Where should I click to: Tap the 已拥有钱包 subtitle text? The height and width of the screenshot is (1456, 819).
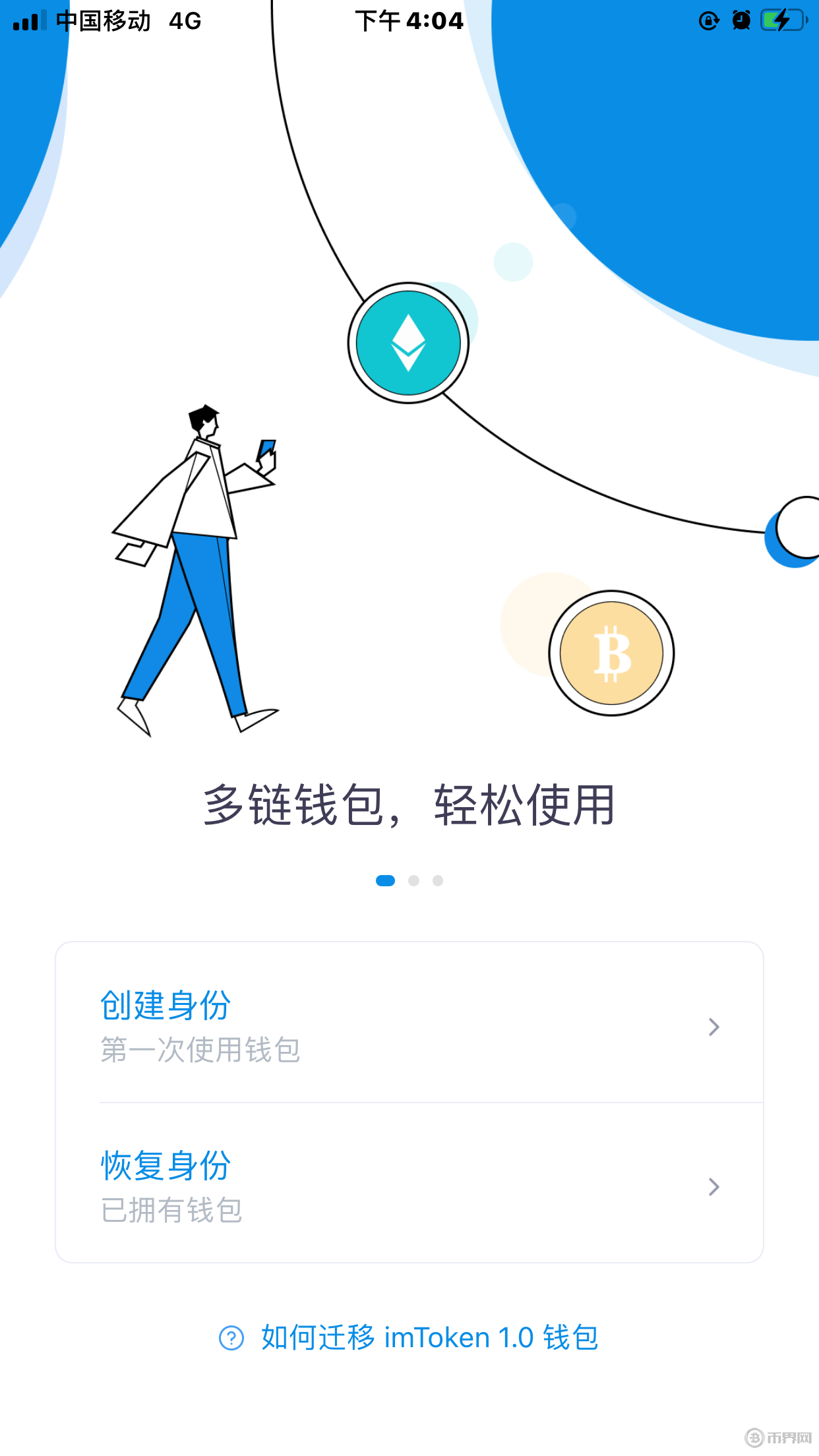[171, 1209]
